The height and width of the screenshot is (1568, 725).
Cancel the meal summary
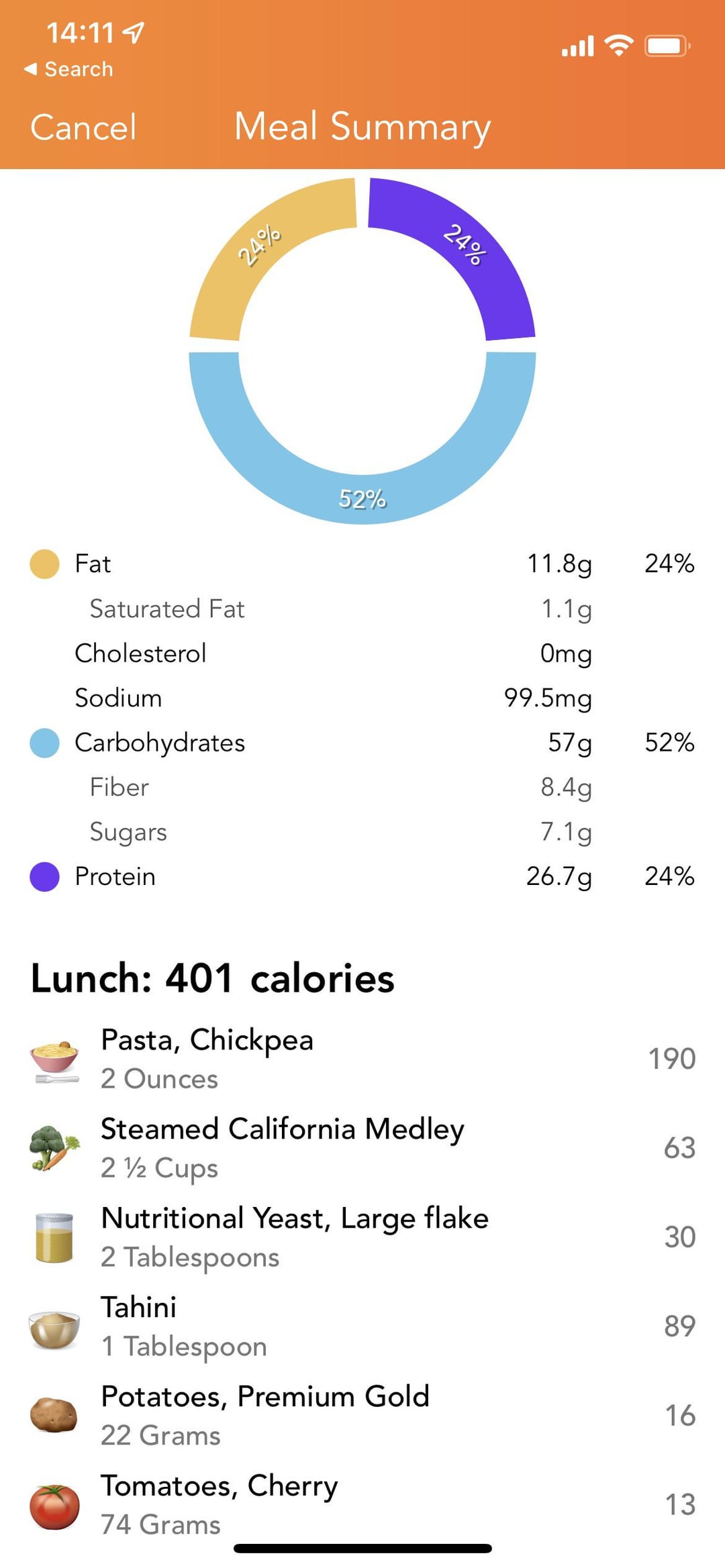pyautogui.click(x=83, y=127)
